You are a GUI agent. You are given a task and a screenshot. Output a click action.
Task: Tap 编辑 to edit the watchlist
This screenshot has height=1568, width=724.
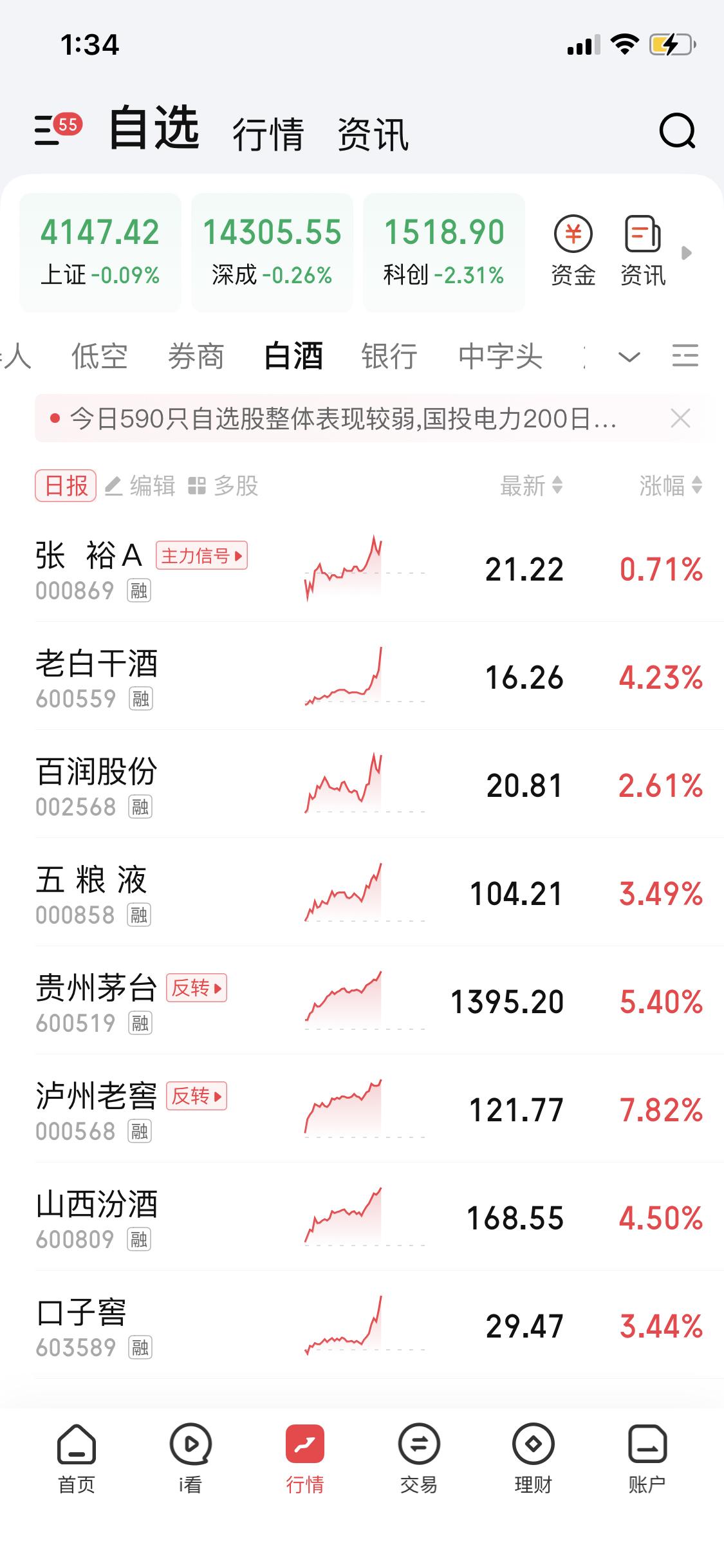pyautogui.click(x=140, y=485)
